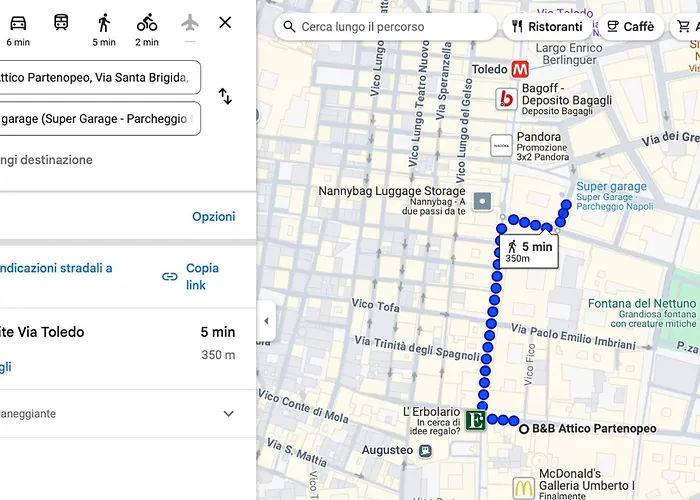Screen dimensions: 700x500
Task: Expand the route terrain details
Action: [228, 414]
